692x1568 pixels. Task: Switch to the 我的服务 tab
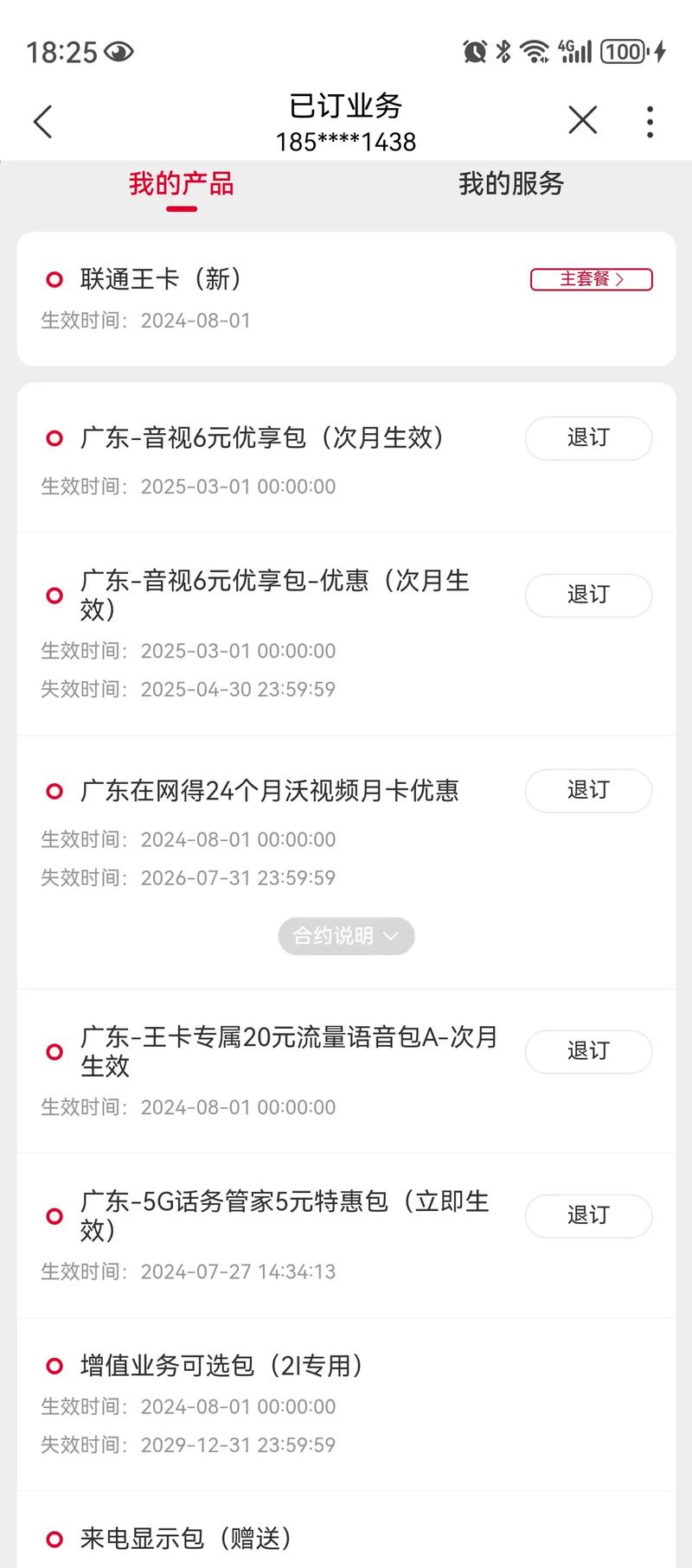510,184
